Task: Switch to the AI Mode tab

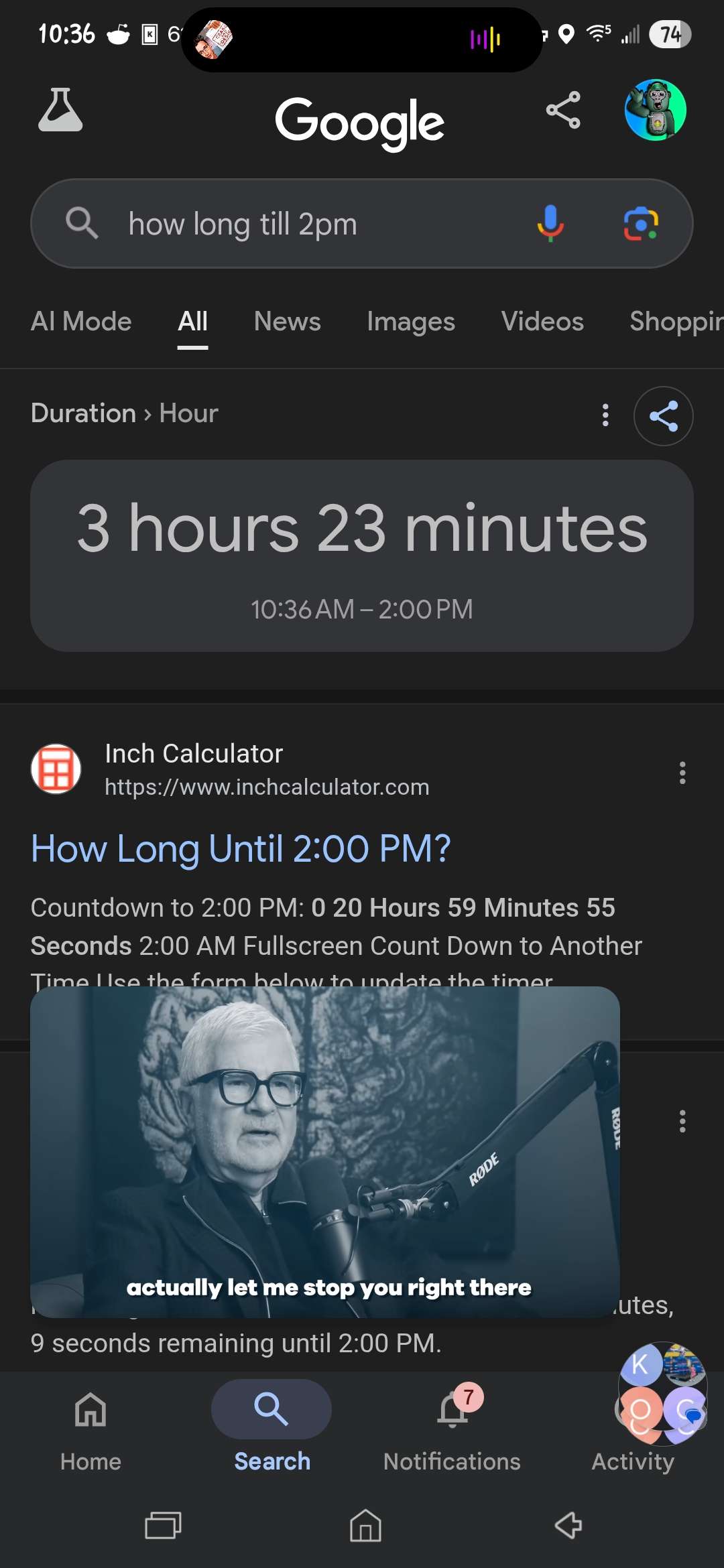Action: [x=81, y=322]
